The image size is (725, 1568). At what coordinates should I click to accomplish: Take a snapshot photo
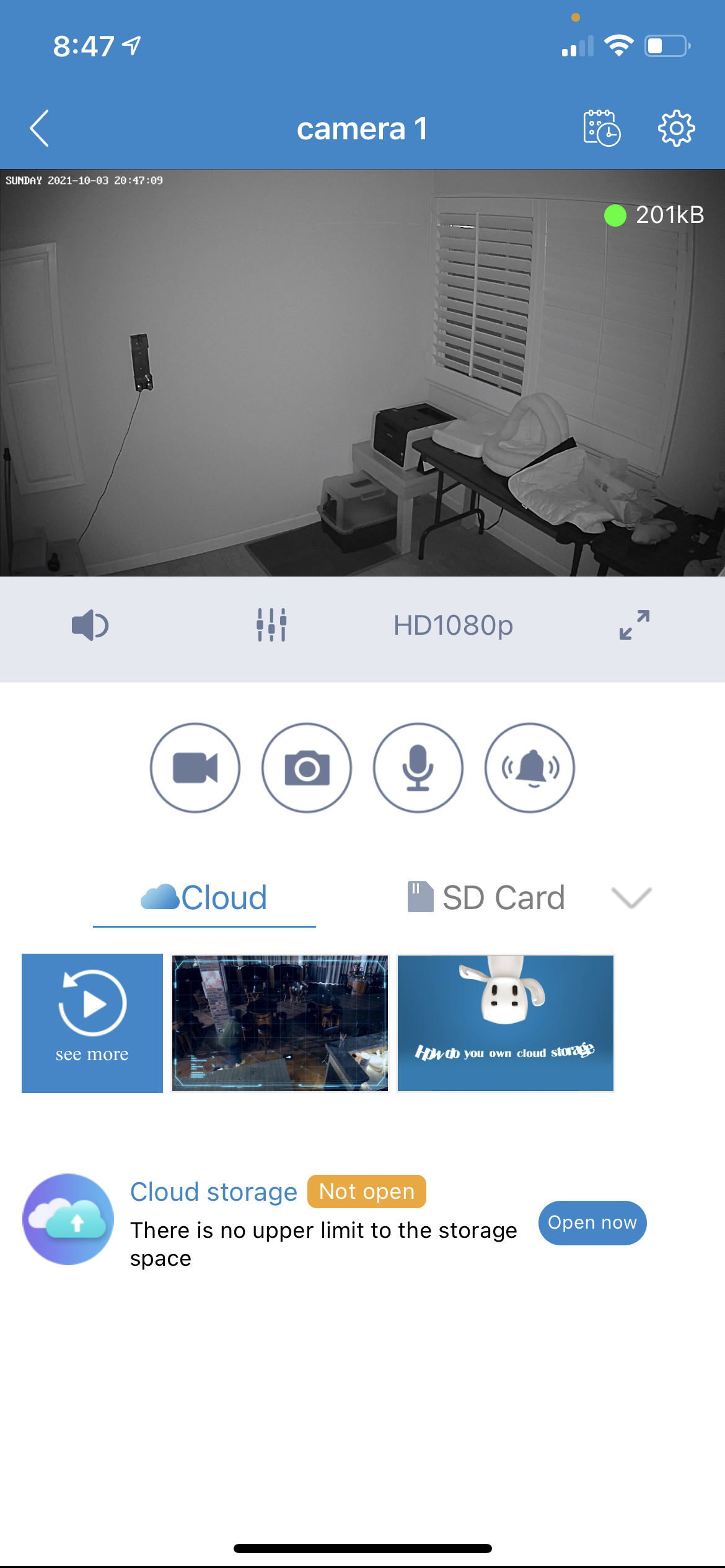(307, 768)
